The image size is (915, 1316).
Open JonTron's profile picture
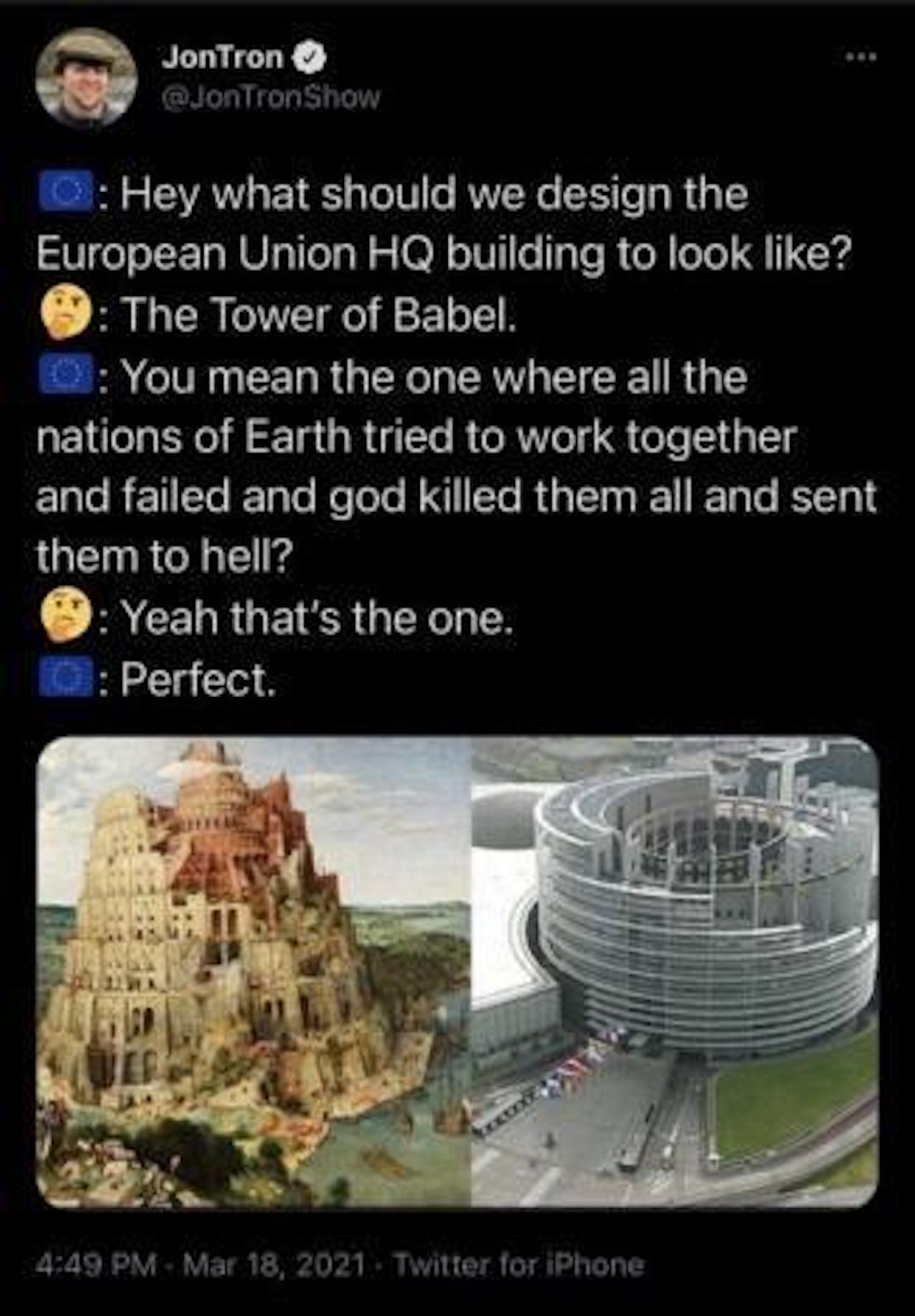(85, 78)
